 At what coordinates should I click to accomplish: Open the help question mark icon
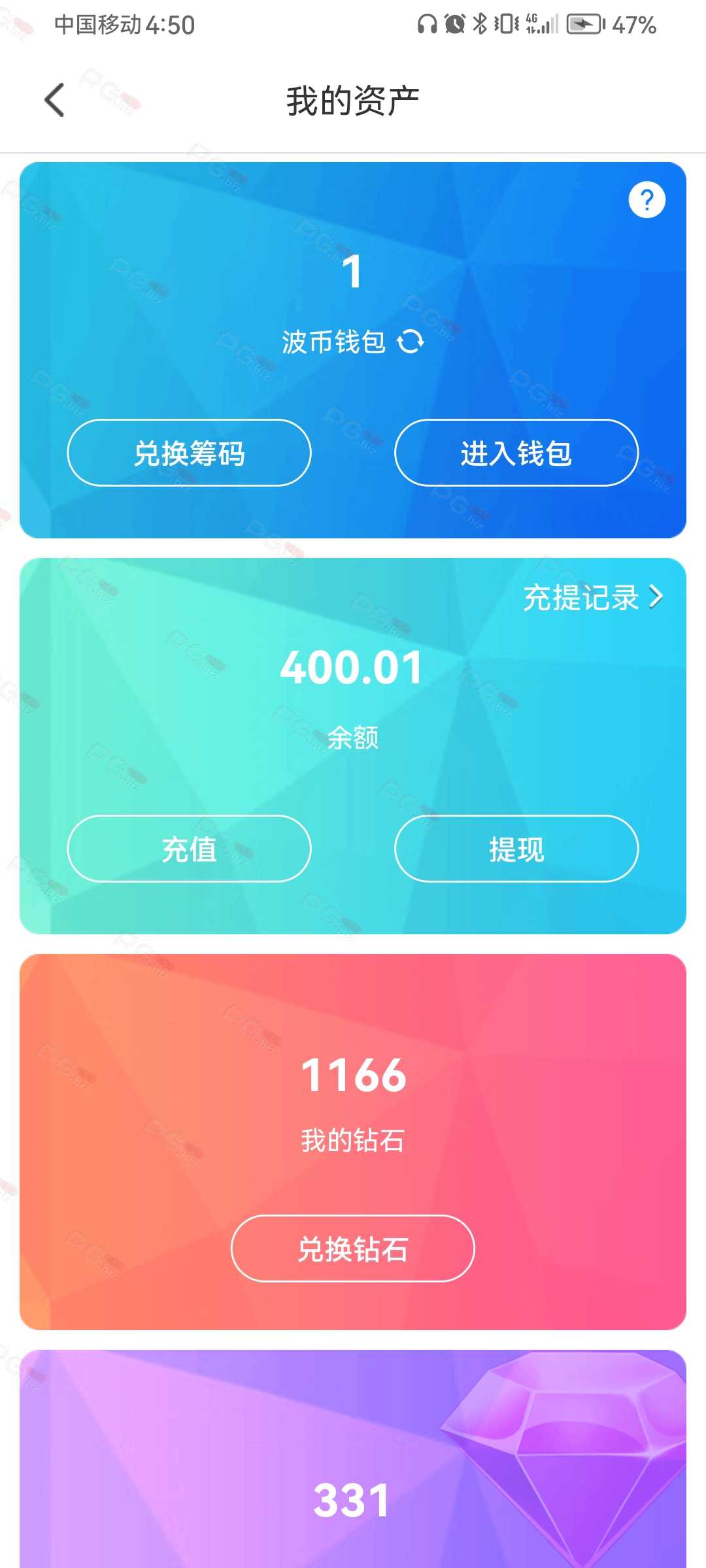coord(647,200)
